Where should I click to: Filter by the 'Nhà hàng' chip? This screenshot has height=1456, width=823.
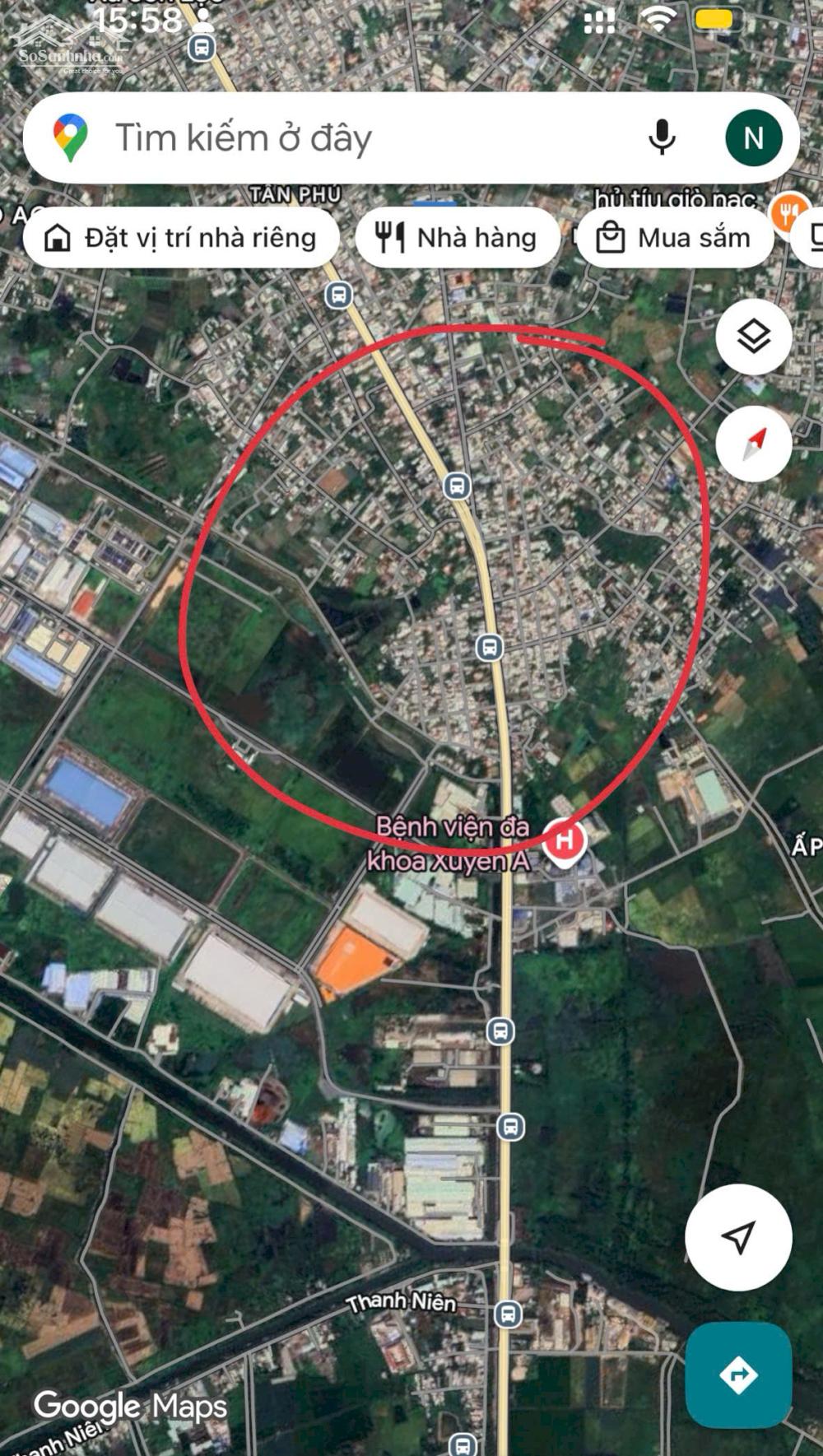[x=457, y=238]
